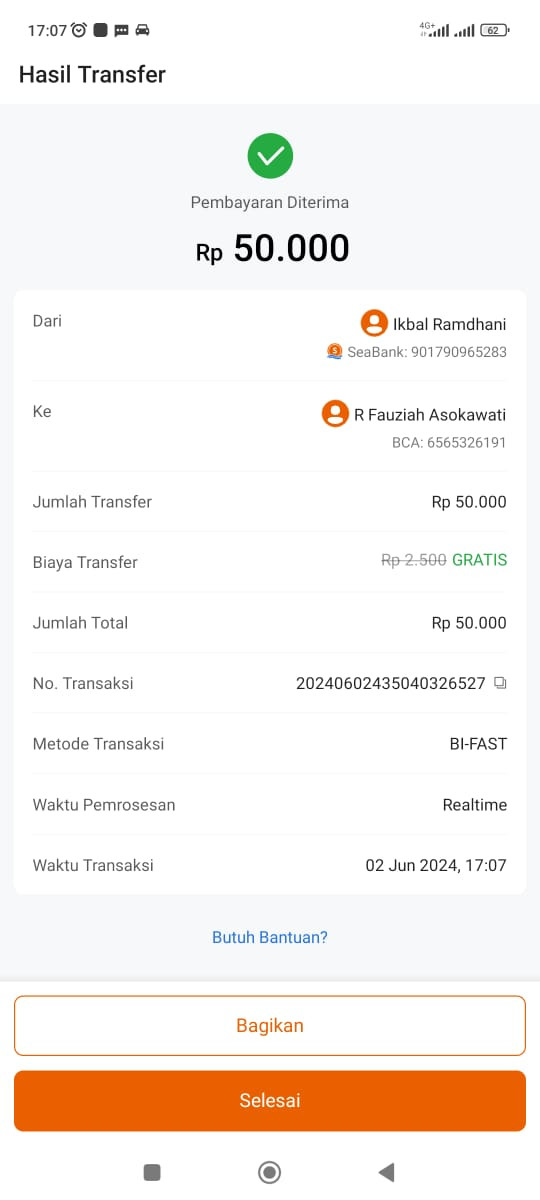Image resolution: width=540 pixels, height=1200 pixels.
Task: Go back with the system back button
Action: (387, 1172)
